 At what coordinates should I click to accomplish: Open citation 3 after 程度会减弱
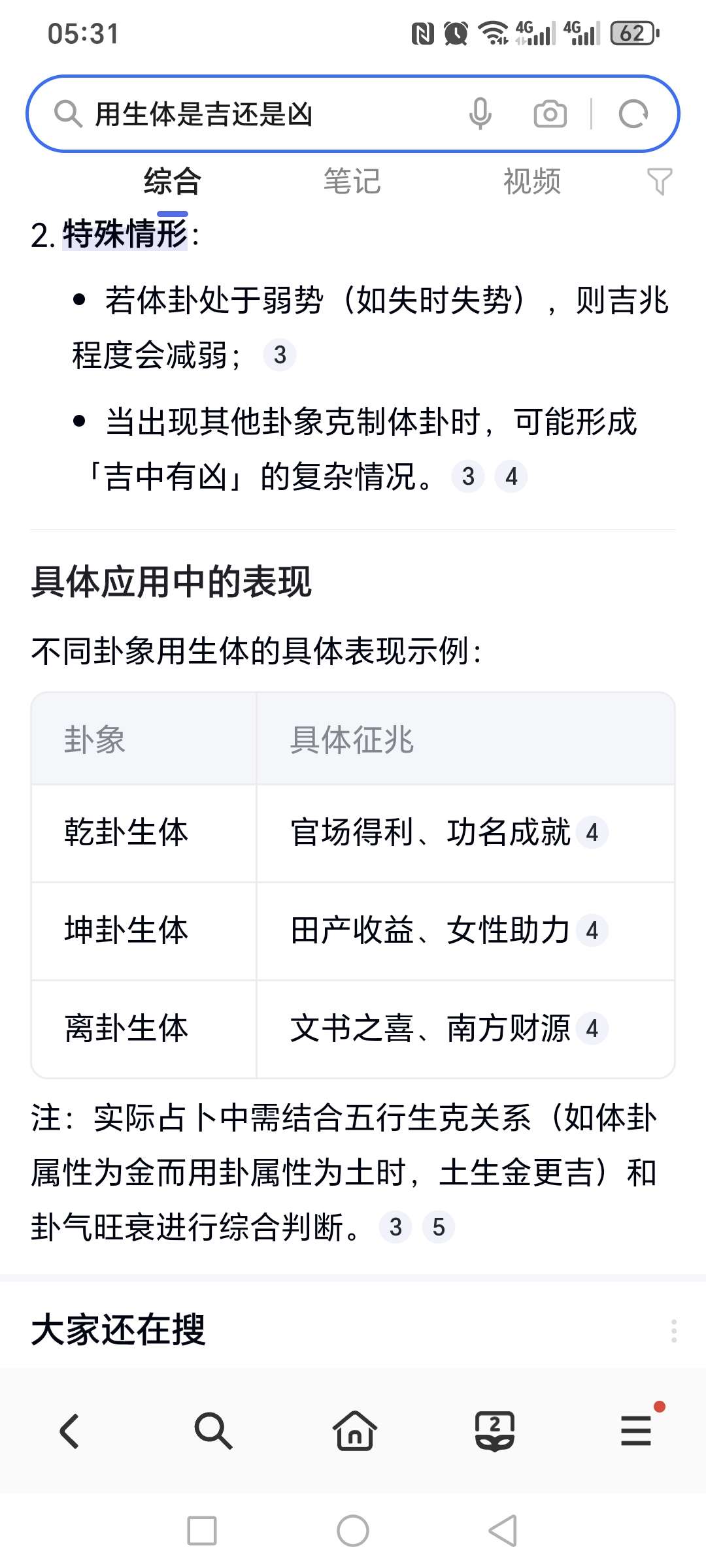click(x=280, y=355)
